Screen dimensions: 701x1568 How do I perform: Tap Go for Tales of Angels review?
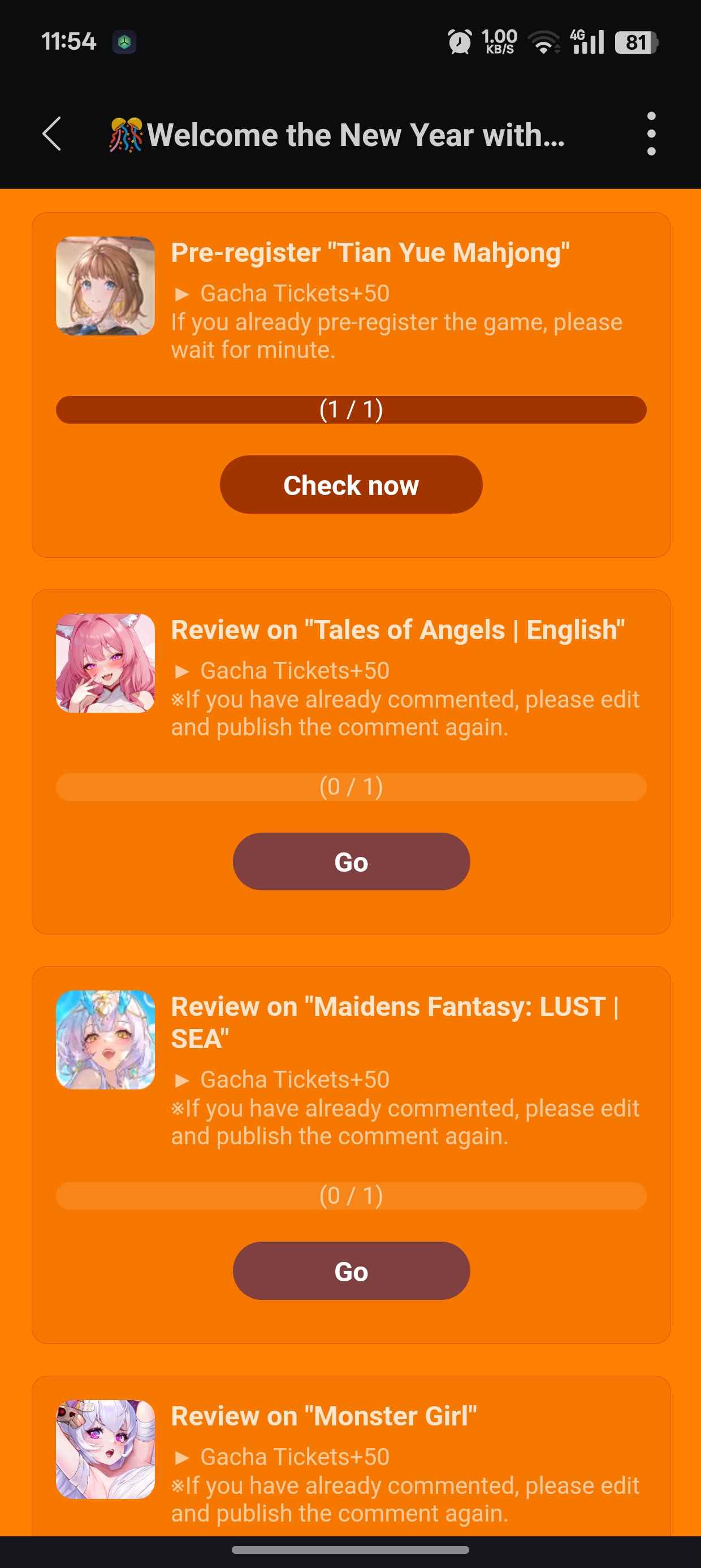pyautogui.click(x=351, y=861)
